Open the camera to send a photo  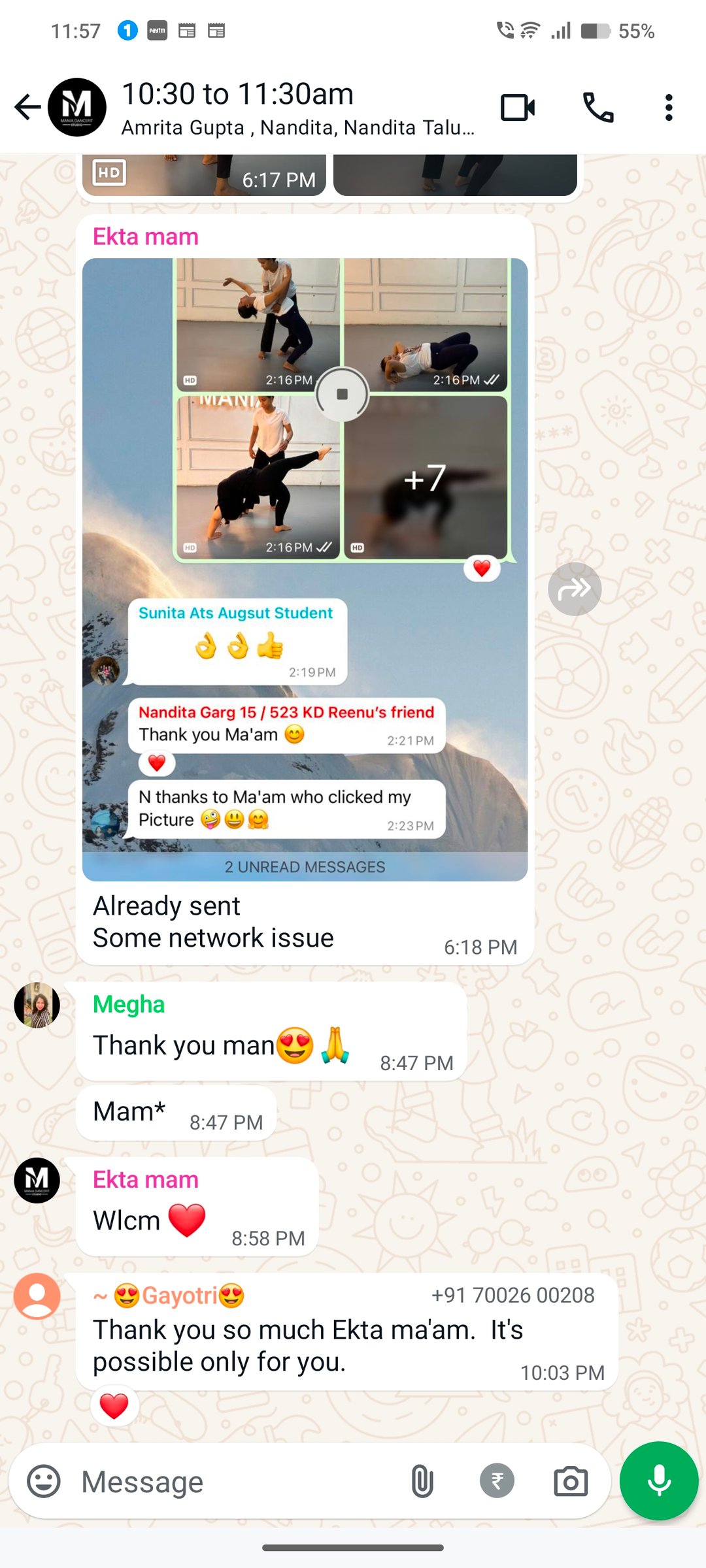pyautogui.click(x=571, y=1481)
